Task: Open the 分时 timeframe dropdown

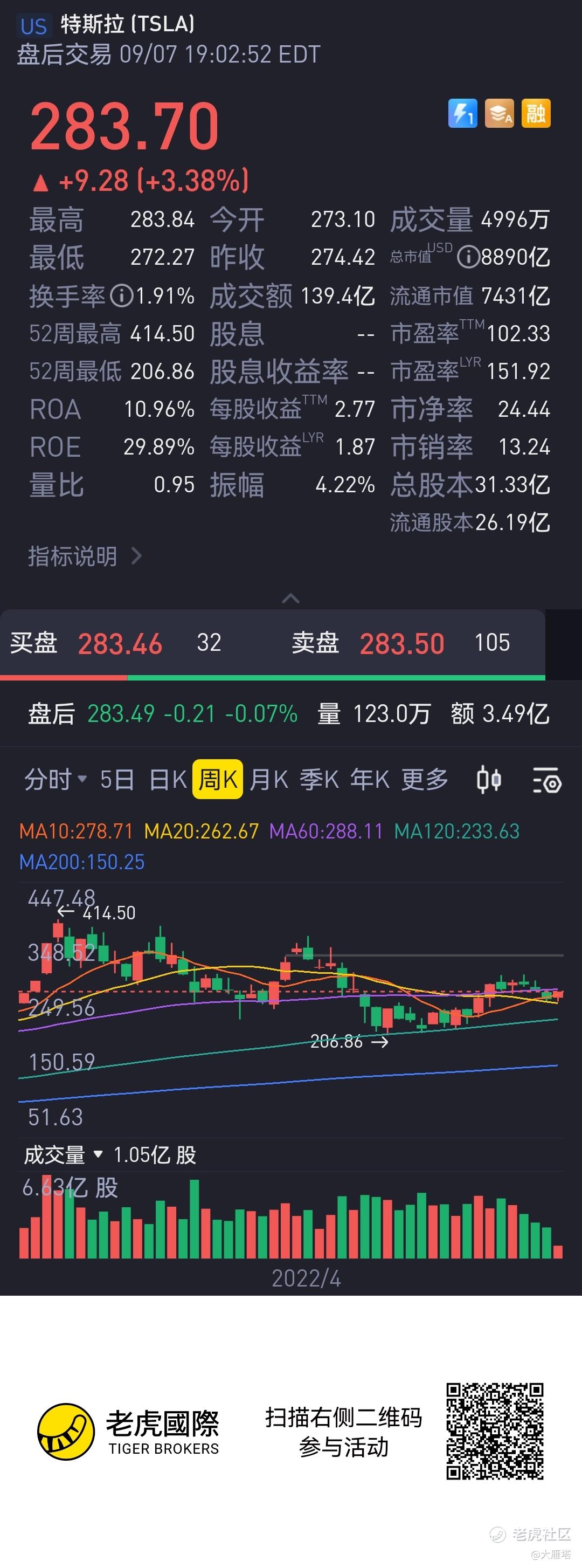Action: click(x=56, y=779)
